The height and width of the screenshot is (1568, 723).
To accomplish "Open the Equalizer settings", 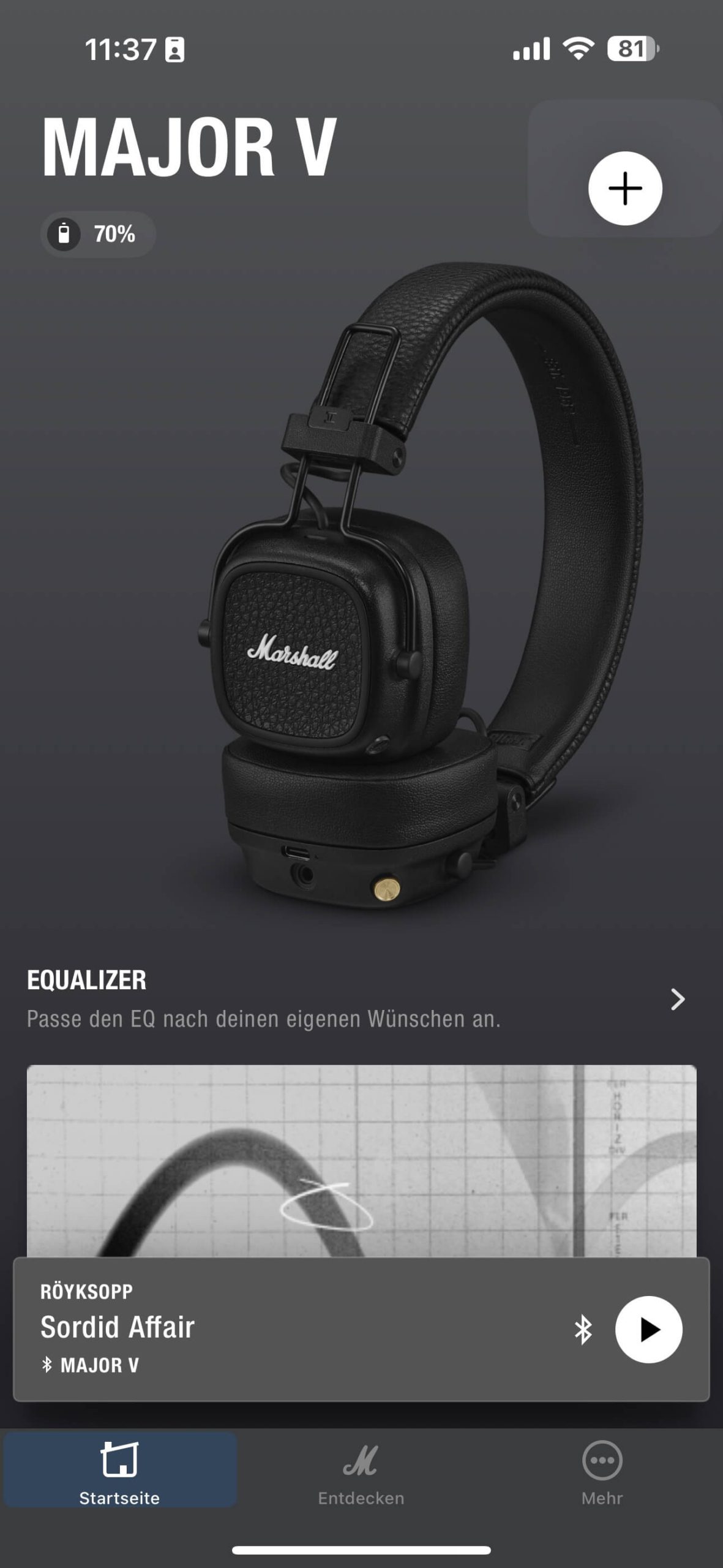I will (x=676, y=999).
